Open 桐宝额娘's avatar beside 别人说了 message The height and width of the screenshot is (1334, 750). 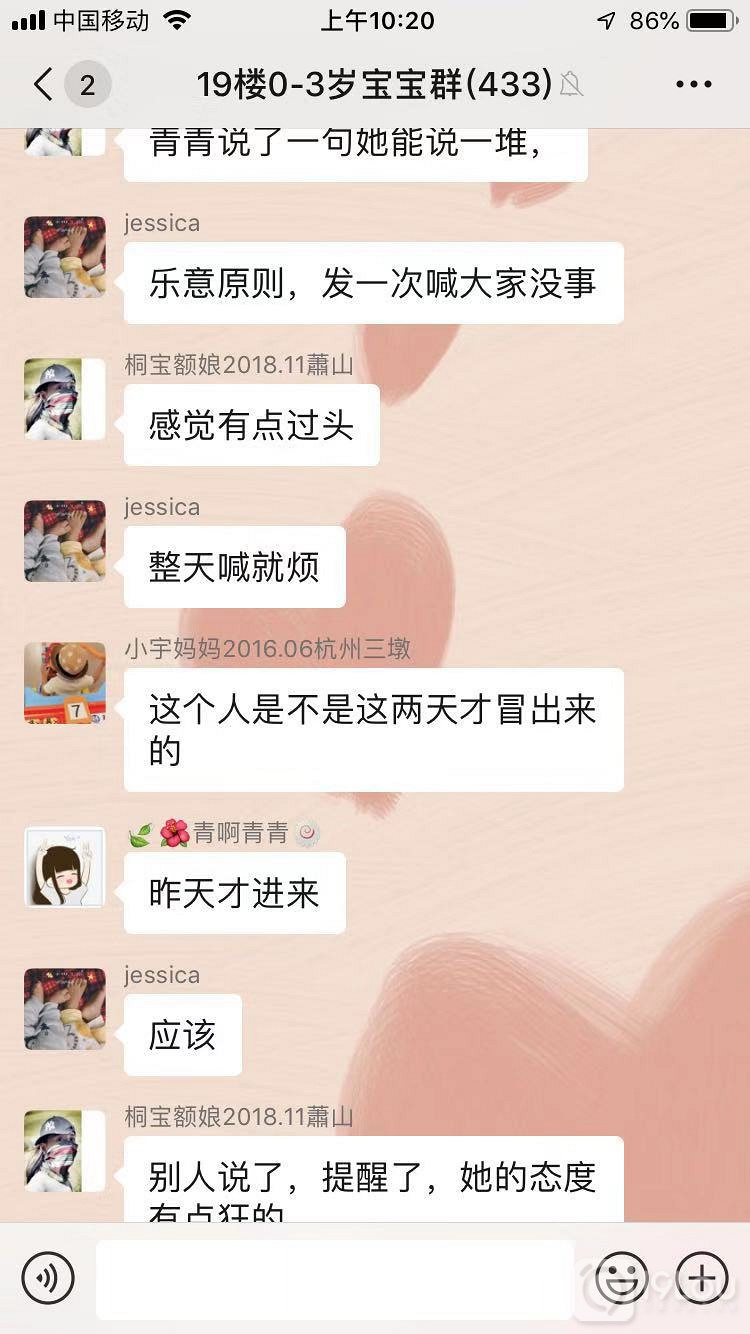(65, 1151)
